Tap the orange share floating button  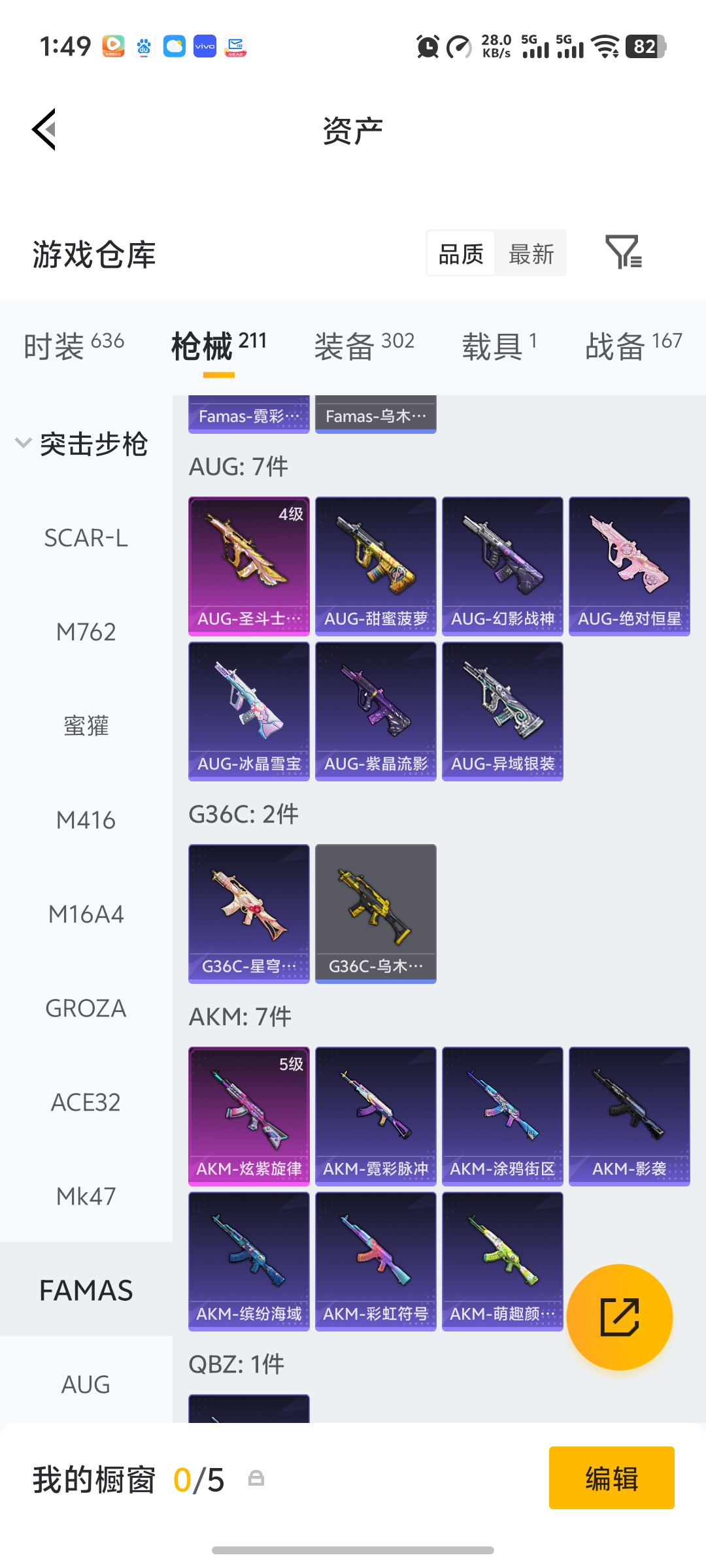tap(620, 1317)
